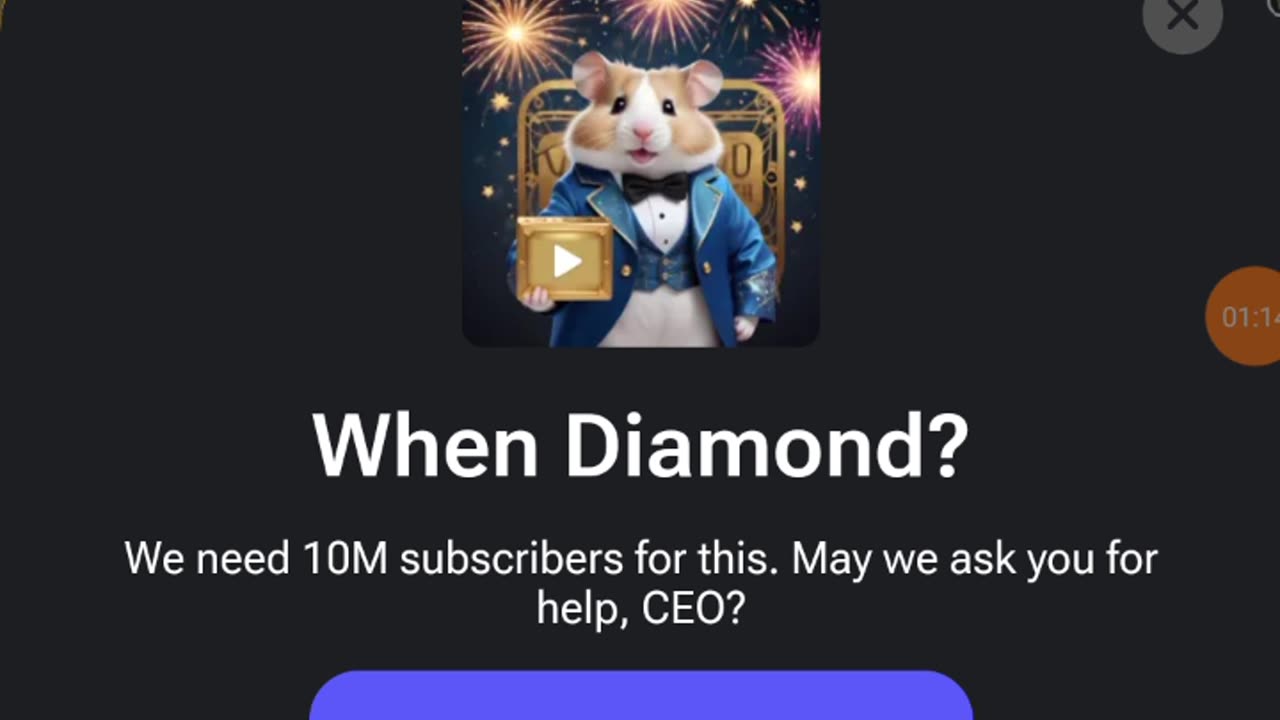Close the When Diamond popup
Screen dimensions: 1280x720
point(1182,16)
